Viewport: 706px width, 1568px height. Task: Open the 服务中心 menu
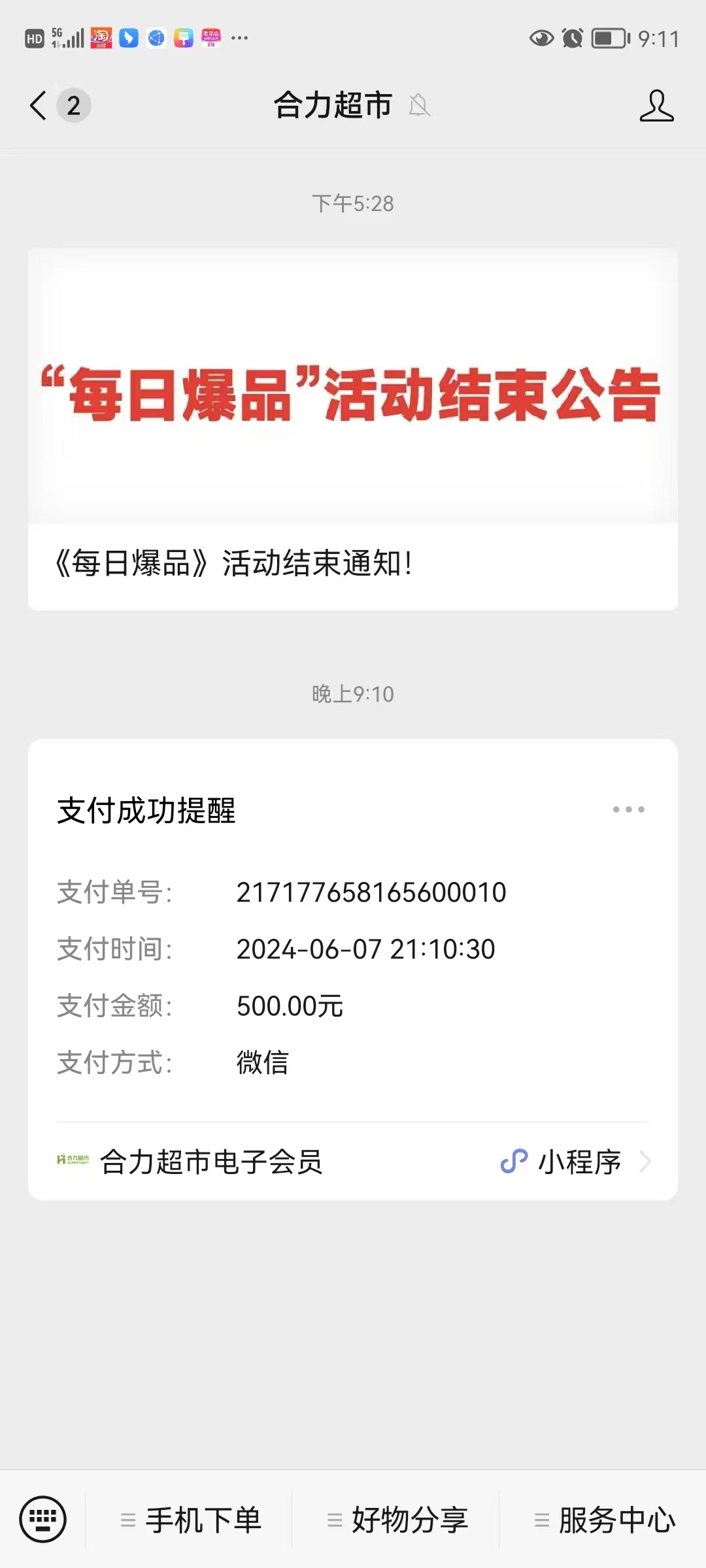pyautogui.click(x=605, y=1520)
